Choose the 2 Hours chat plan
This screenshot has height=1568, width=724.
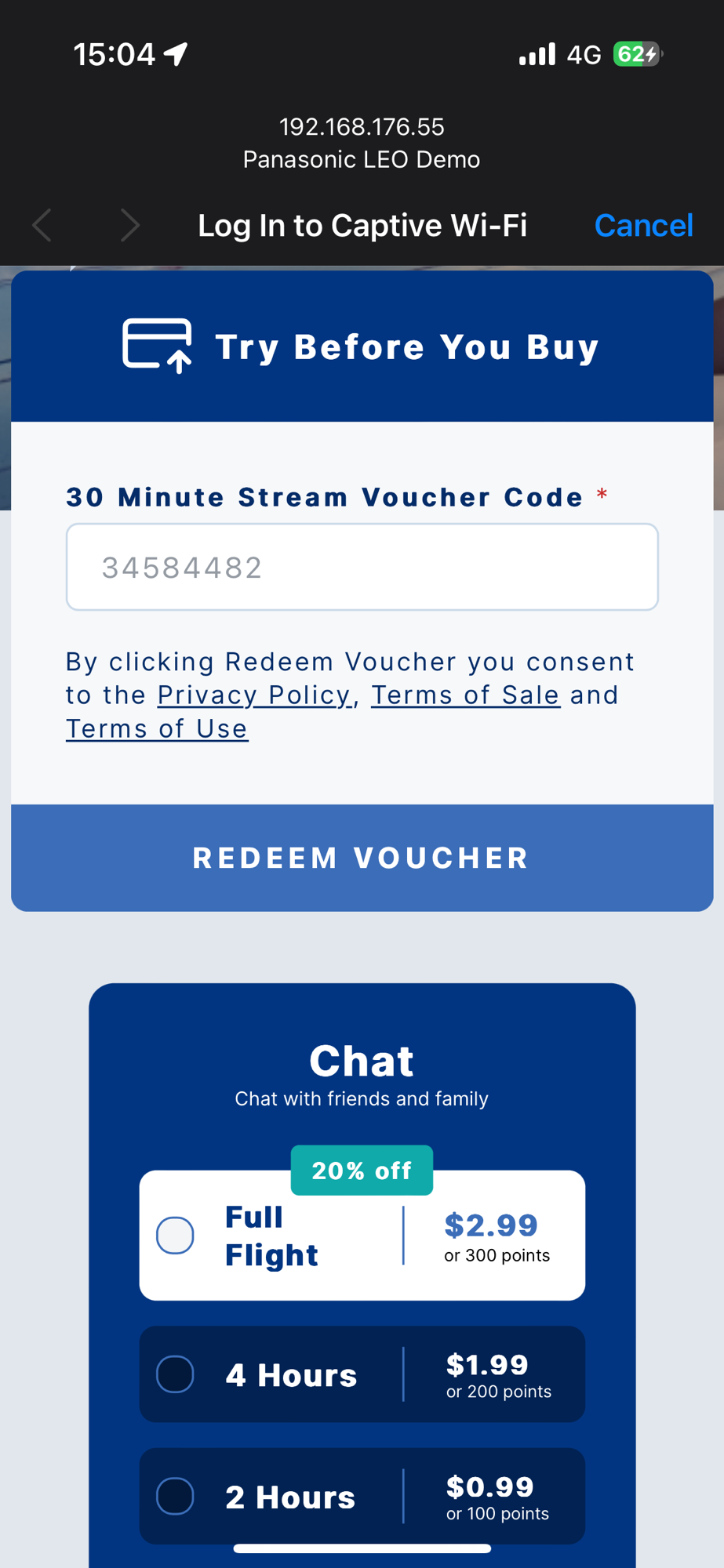[x=362, y=1496]
